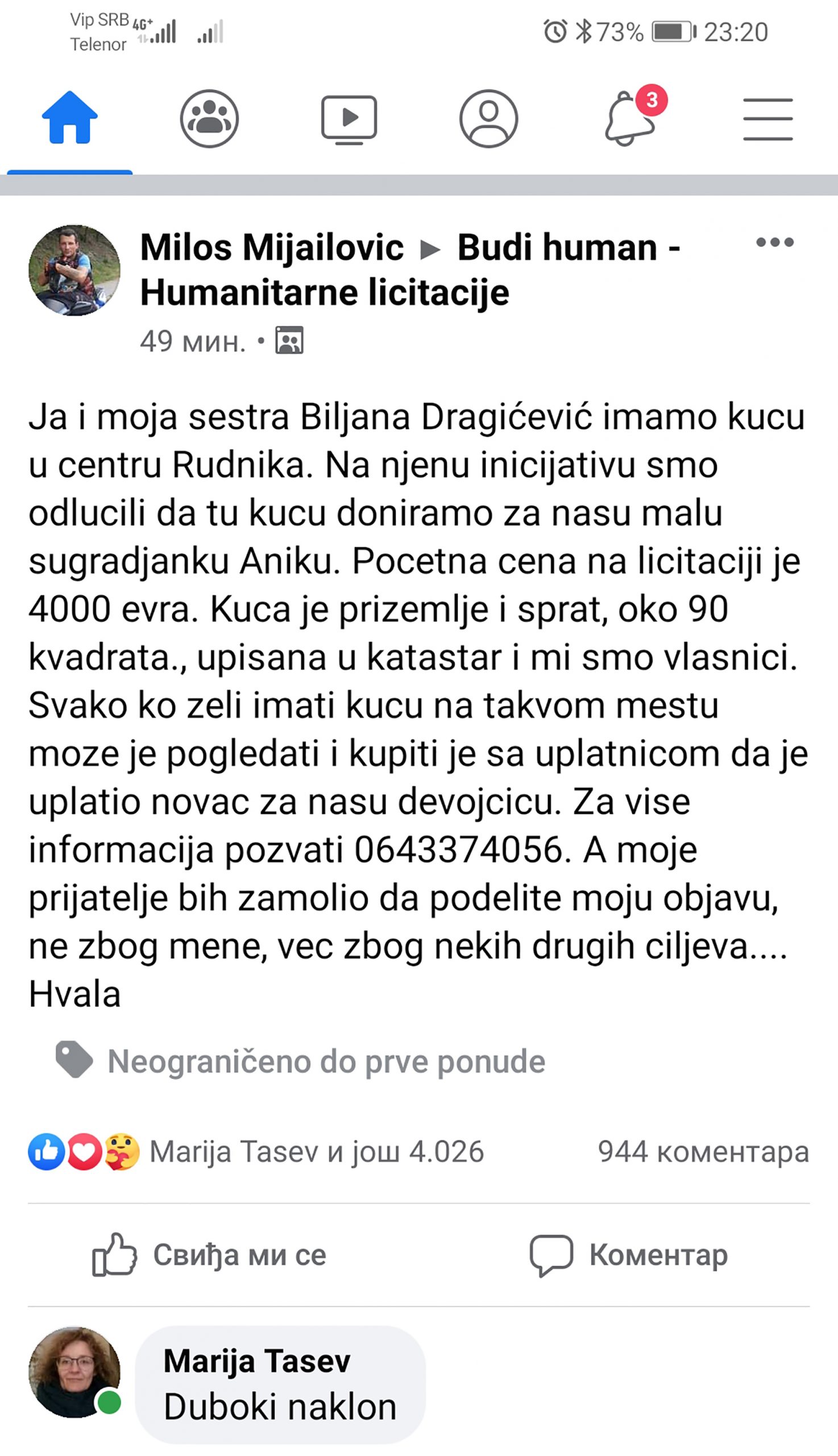Switch to the Groups tab
Image resolution: width=838 pixels, height=1456 pixels.
pos(209,119)
